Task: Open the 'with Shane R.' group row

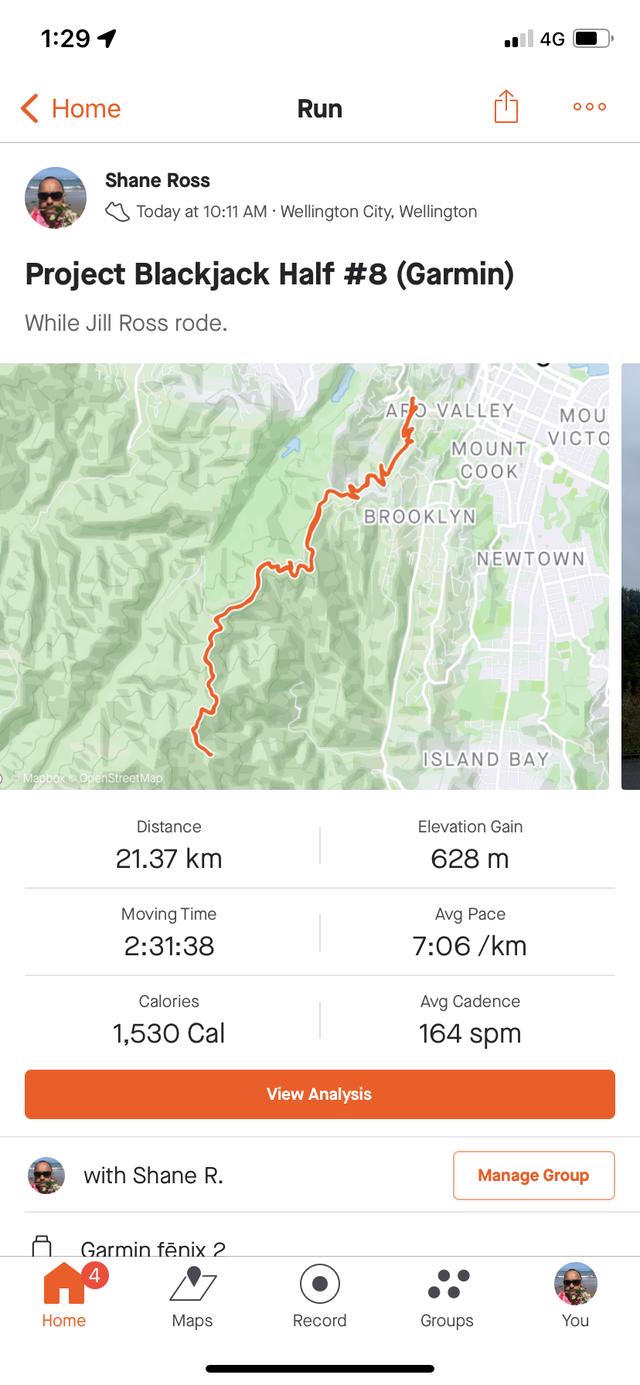Action: [153, 1175]
